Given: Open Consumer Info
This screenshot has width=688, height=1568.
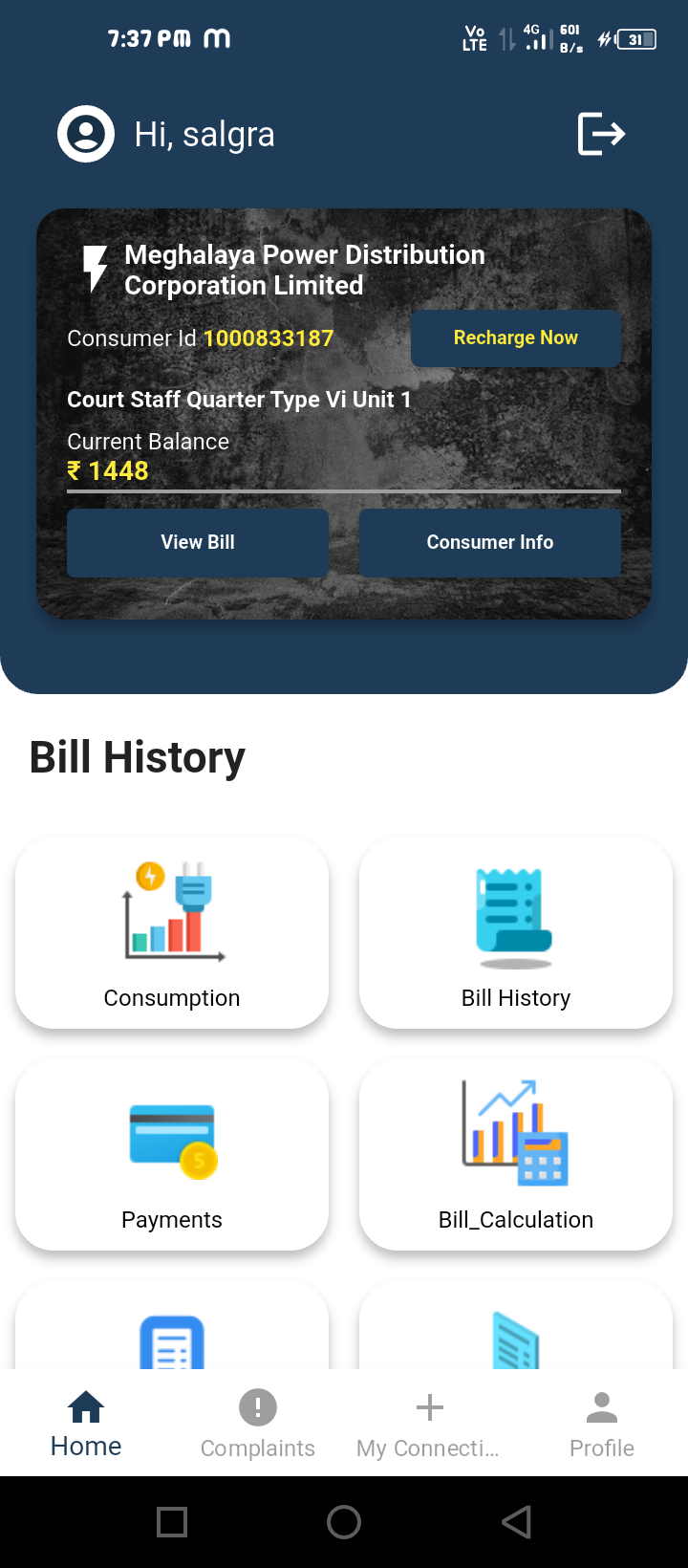Looking at the screenshot, I should (x=490, y=542).
